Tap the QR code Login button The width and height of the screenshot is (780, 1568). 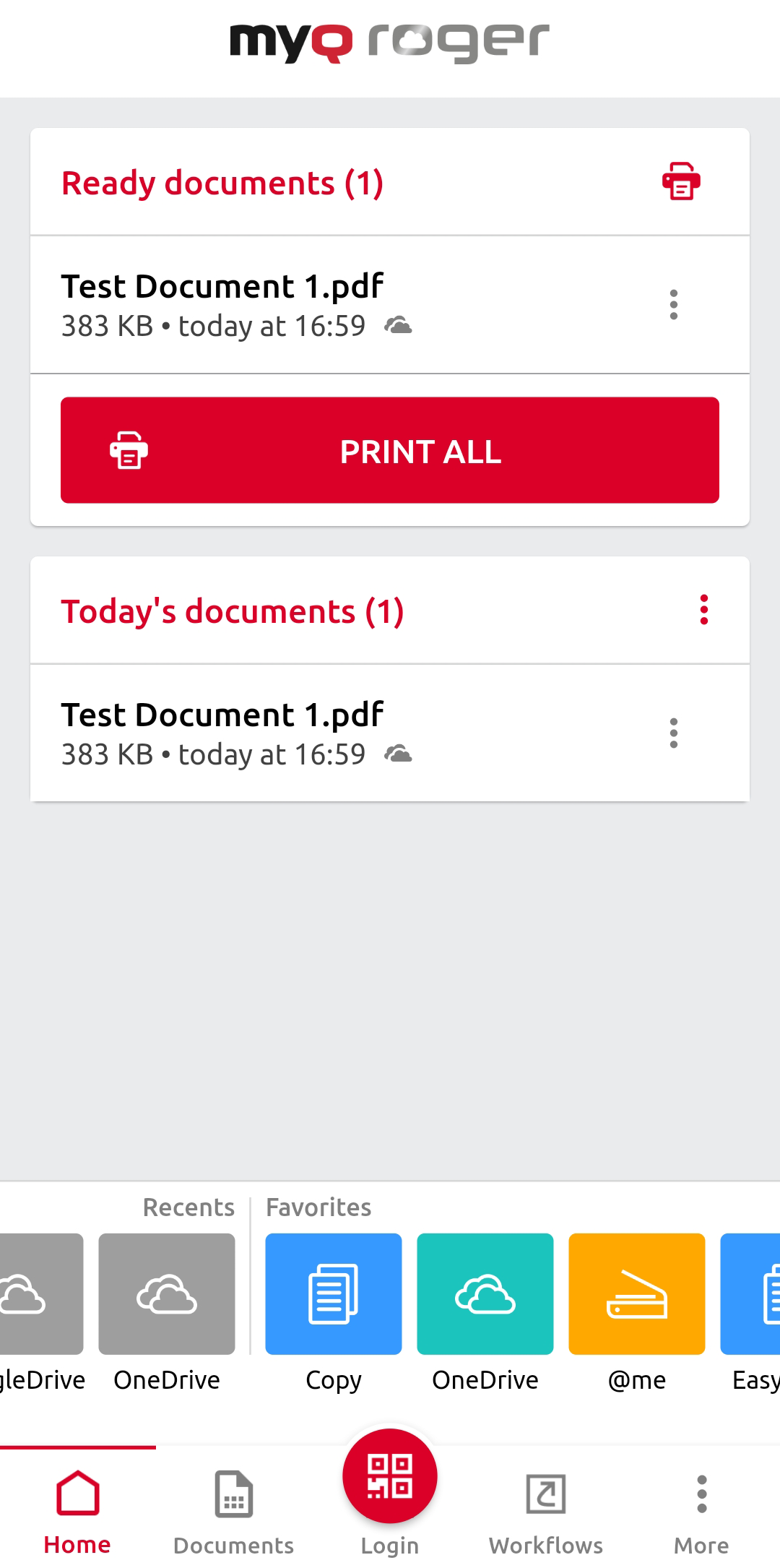coord(389,1477)
